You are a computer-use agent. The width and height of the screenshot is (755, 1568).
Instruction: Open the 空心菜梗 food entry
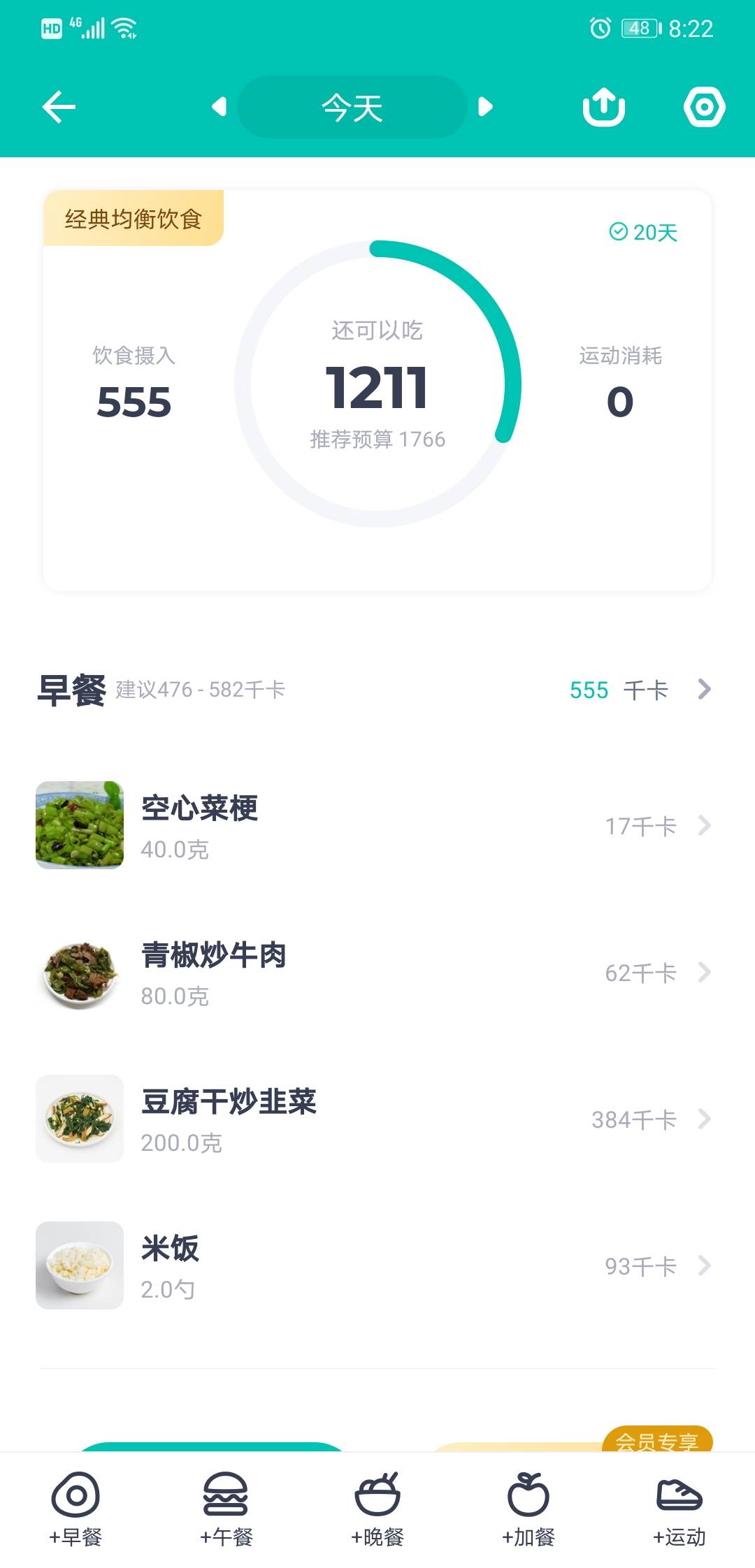click(x=373, y=826)
